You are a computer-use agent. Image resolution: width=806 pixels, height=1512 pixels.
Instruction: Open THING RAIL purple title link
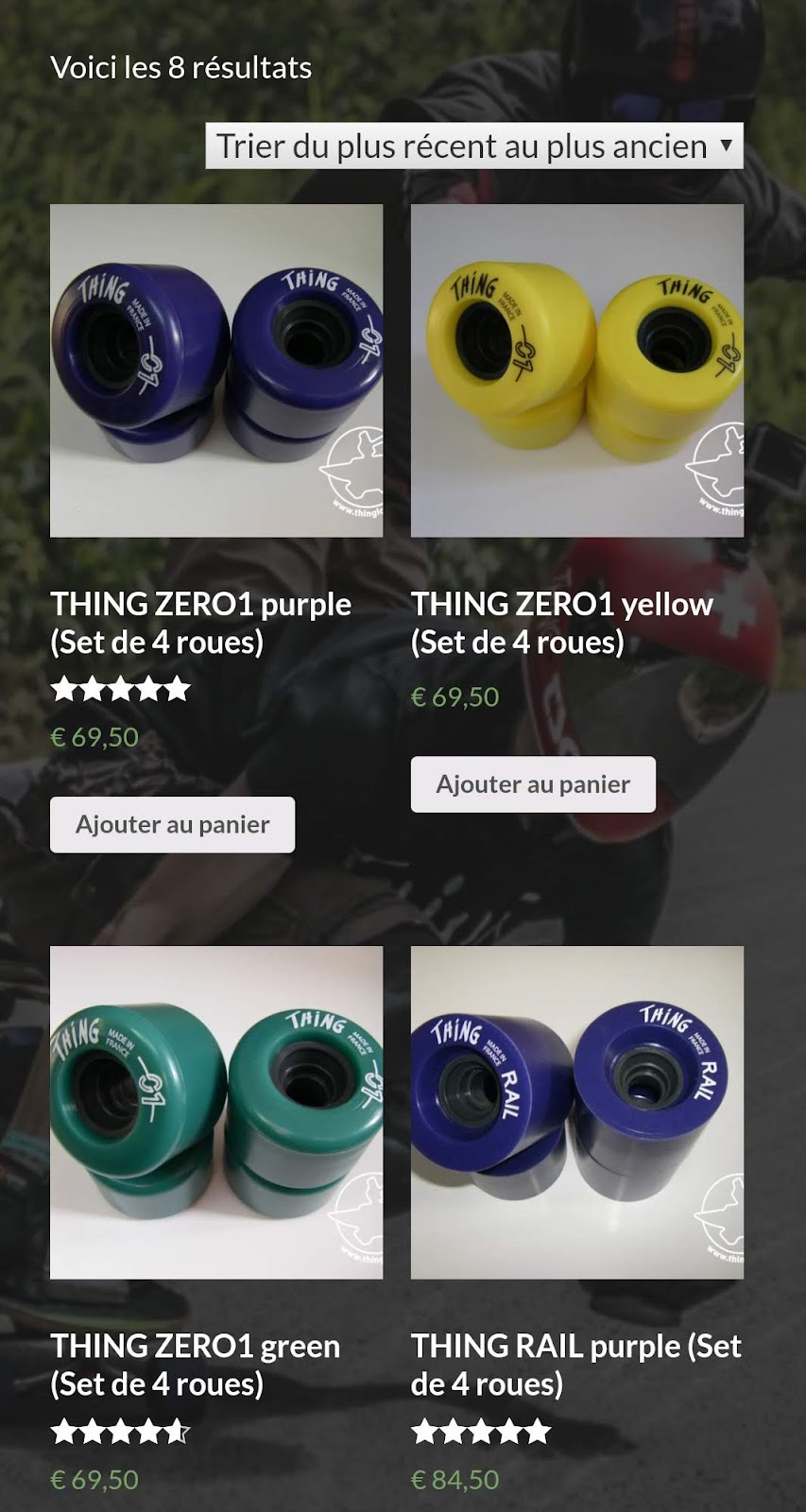[575, 1365]
